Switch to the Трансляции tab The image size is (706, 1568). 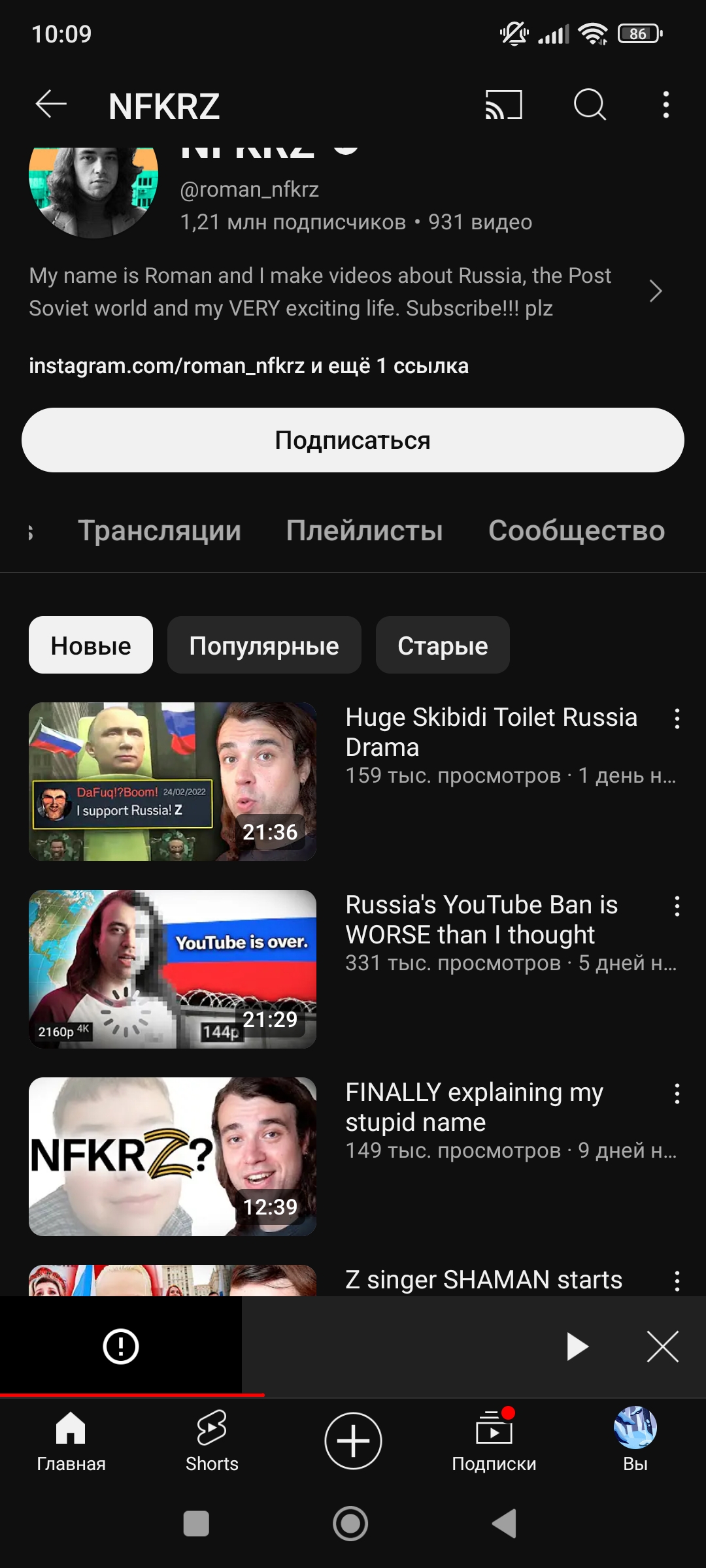click(160, 531)
